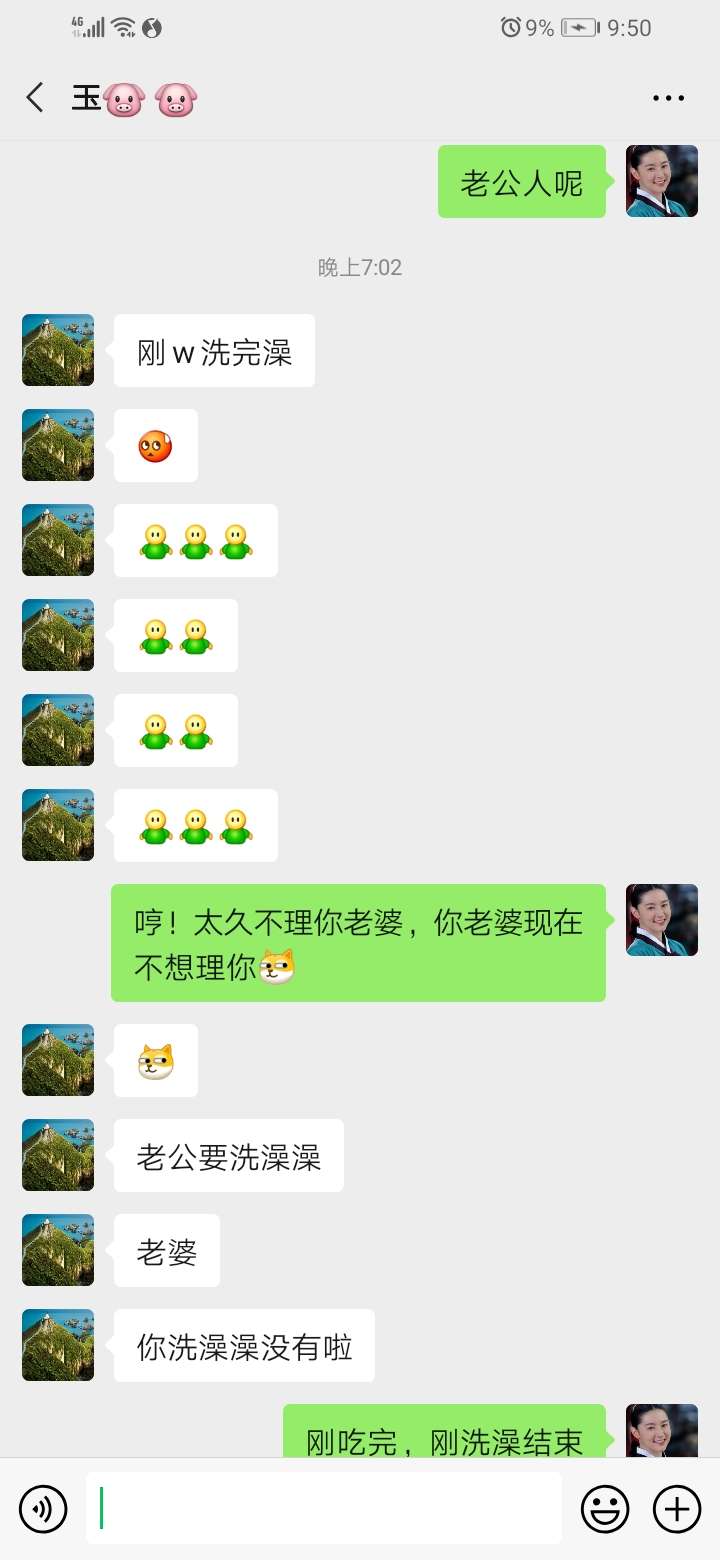Tap your own avatar next to 老公人呢
720x1560 pixels.
click(x=661, y=182)
